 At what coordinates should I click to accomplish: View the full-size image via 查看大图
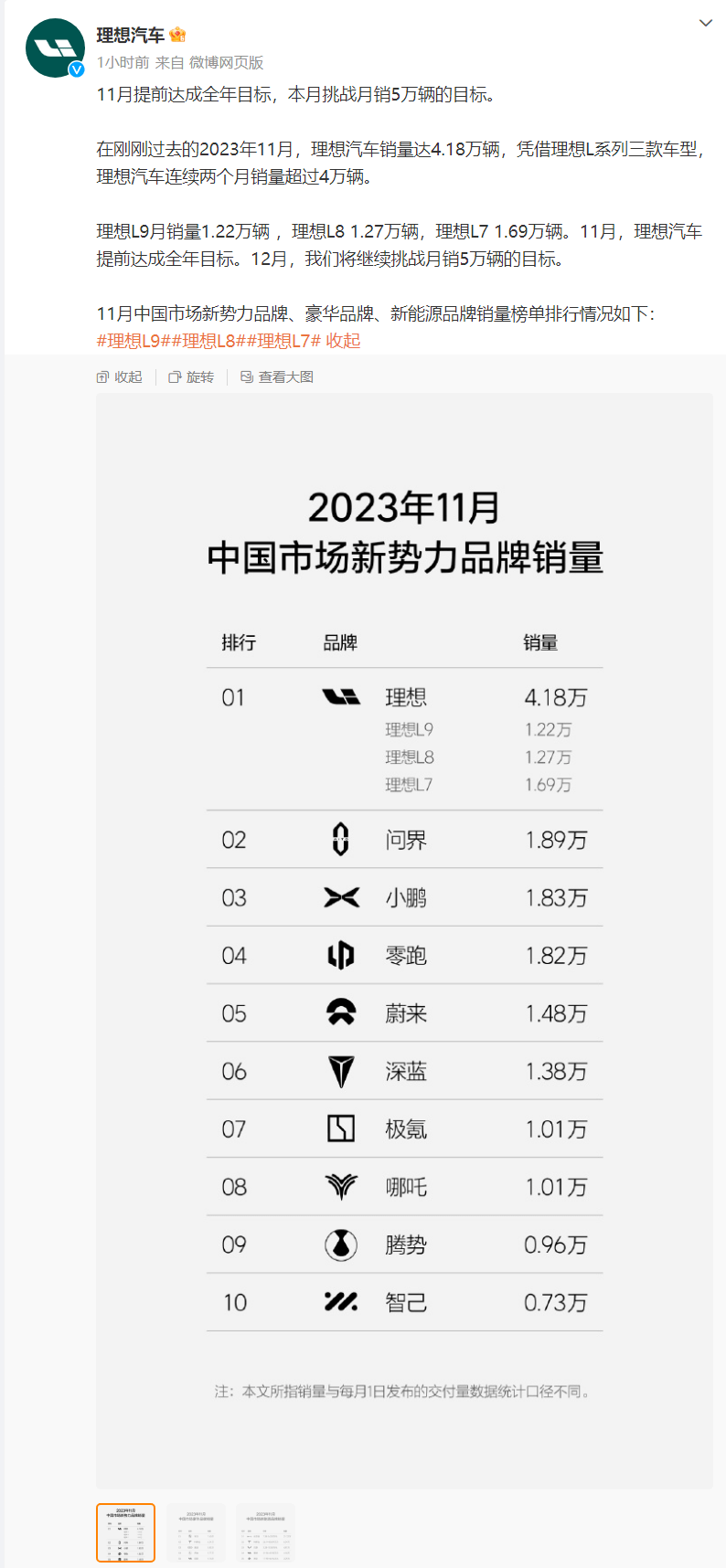click(x=277, y=376)
